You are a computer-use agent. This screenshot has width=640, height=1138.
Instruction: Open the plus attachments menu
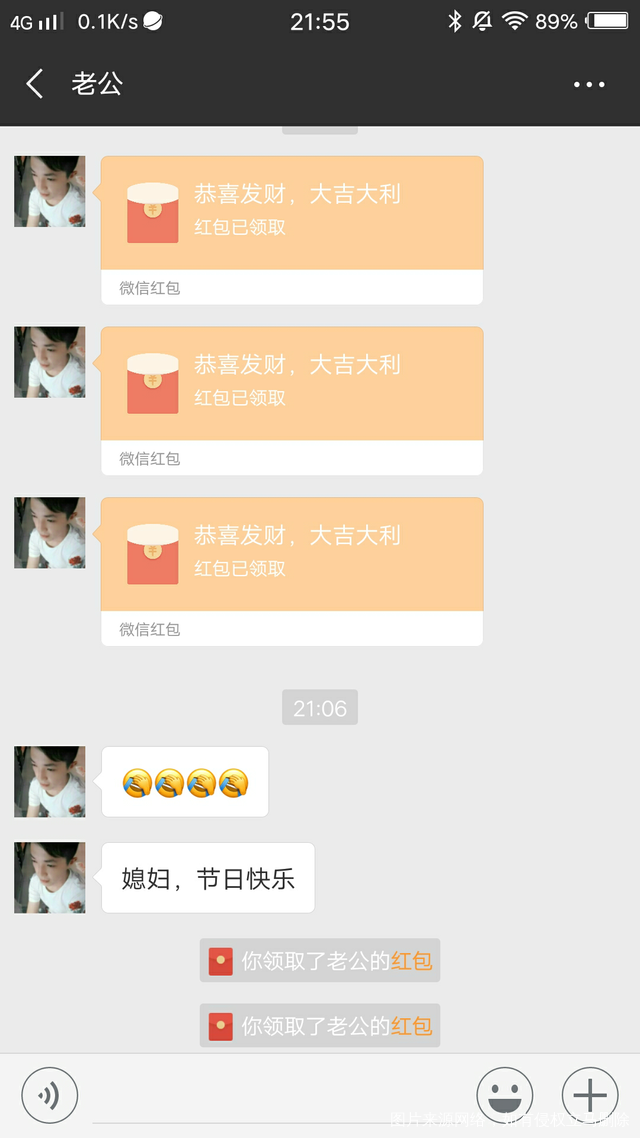[x=590, y=1095]
